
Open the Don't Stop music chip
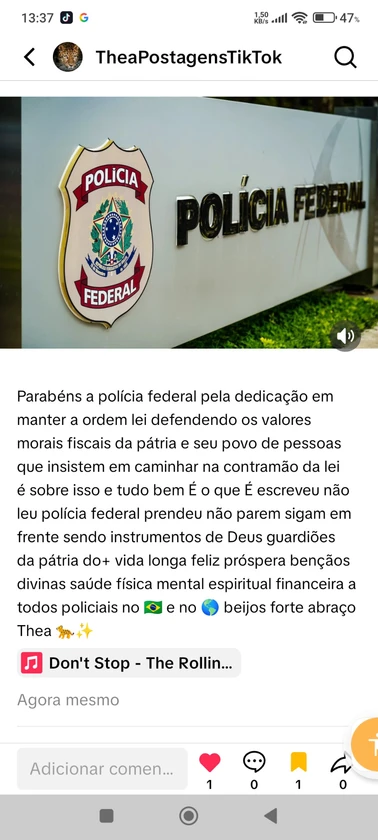click(x=128, y=663)
